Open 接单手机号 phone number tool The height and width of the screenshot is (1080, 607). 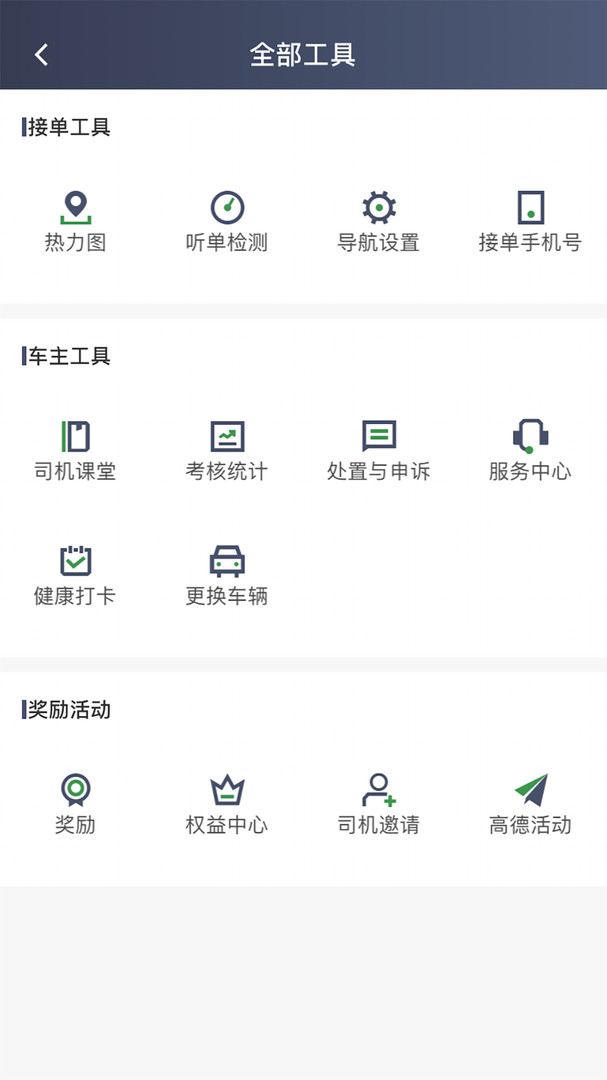pos(530,222)
